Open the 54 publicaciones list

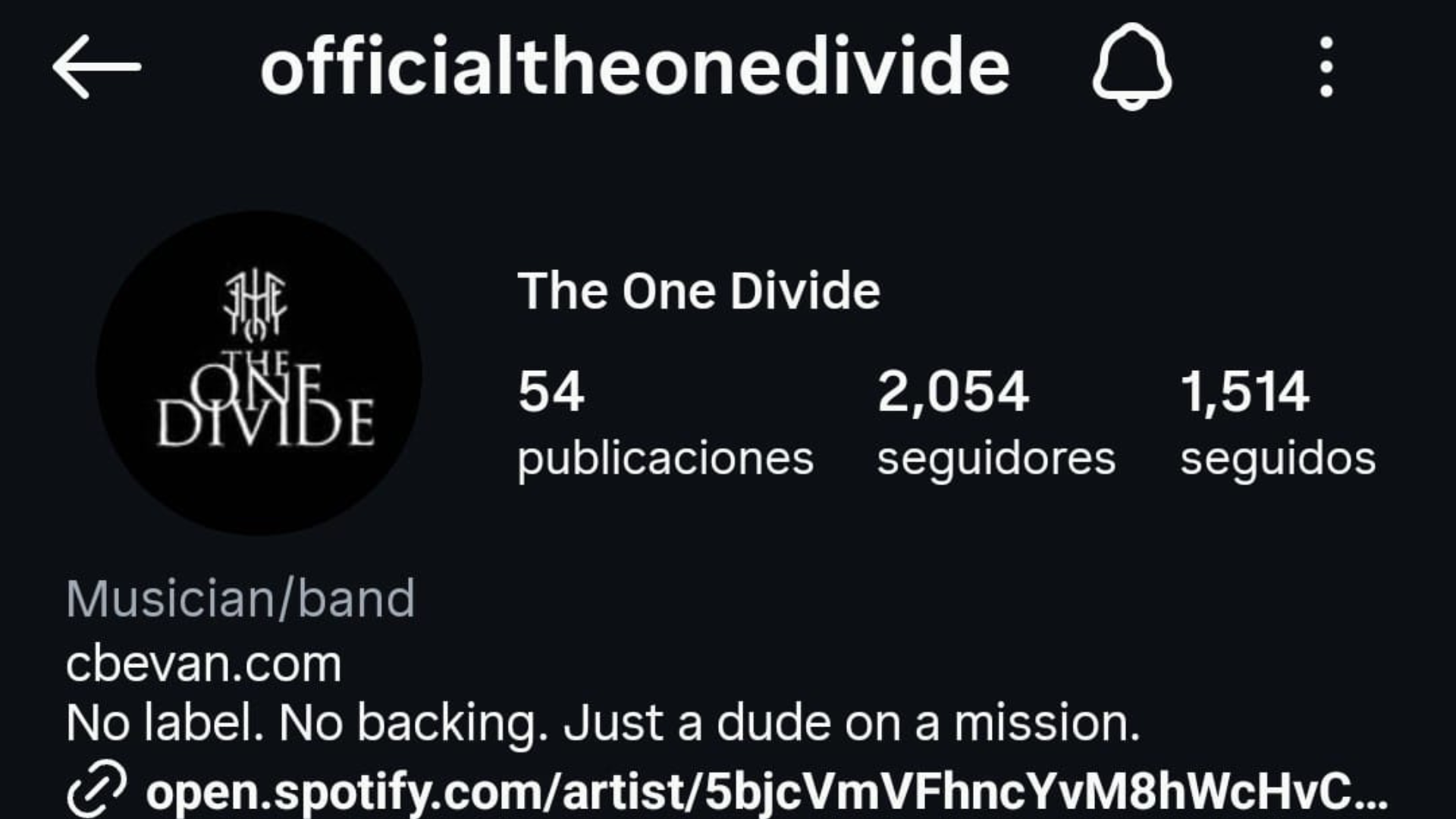[664, 423]
